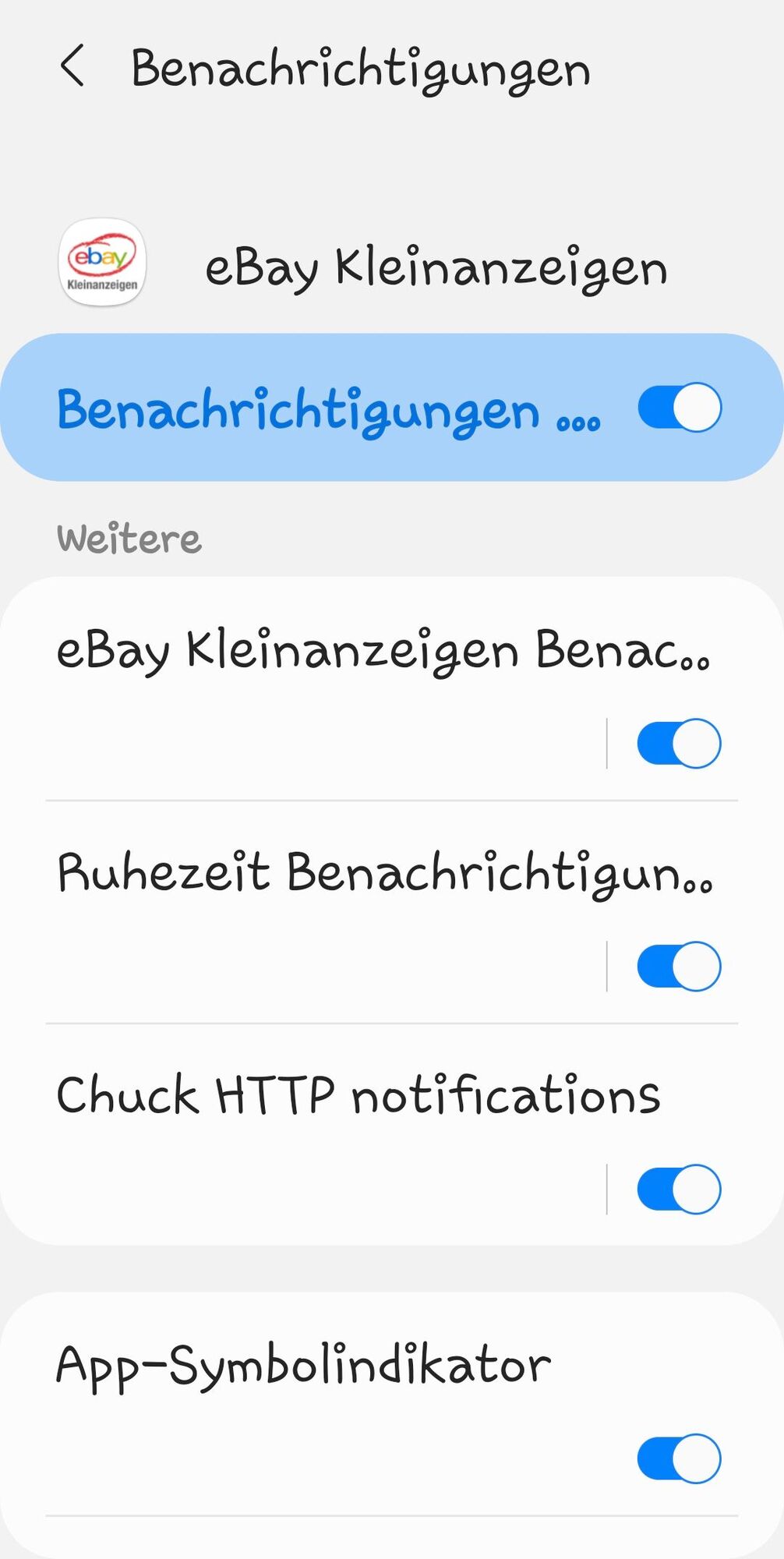Screen dimensions: 784x1559
Task: Switch off Ruhezeit Benachrichtigun.. toggle
Action: tap(679, 967)
